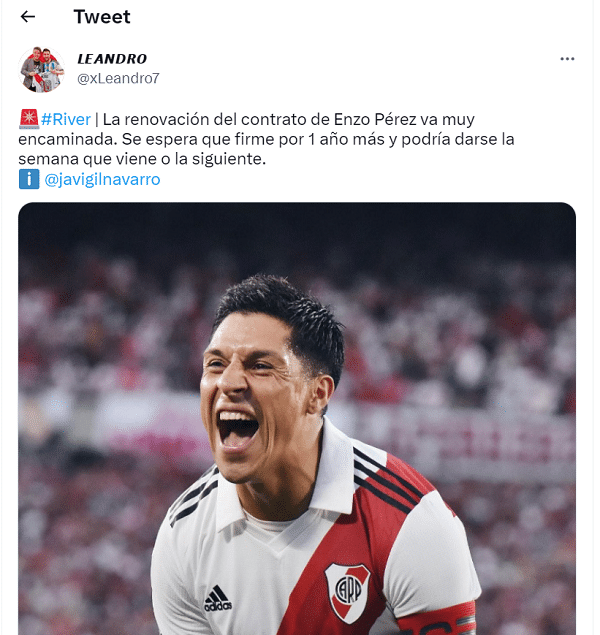The height and width of the screenshot is (635, 600).
Task: Go back using the arrow icon
Action: tap(28, 17)
